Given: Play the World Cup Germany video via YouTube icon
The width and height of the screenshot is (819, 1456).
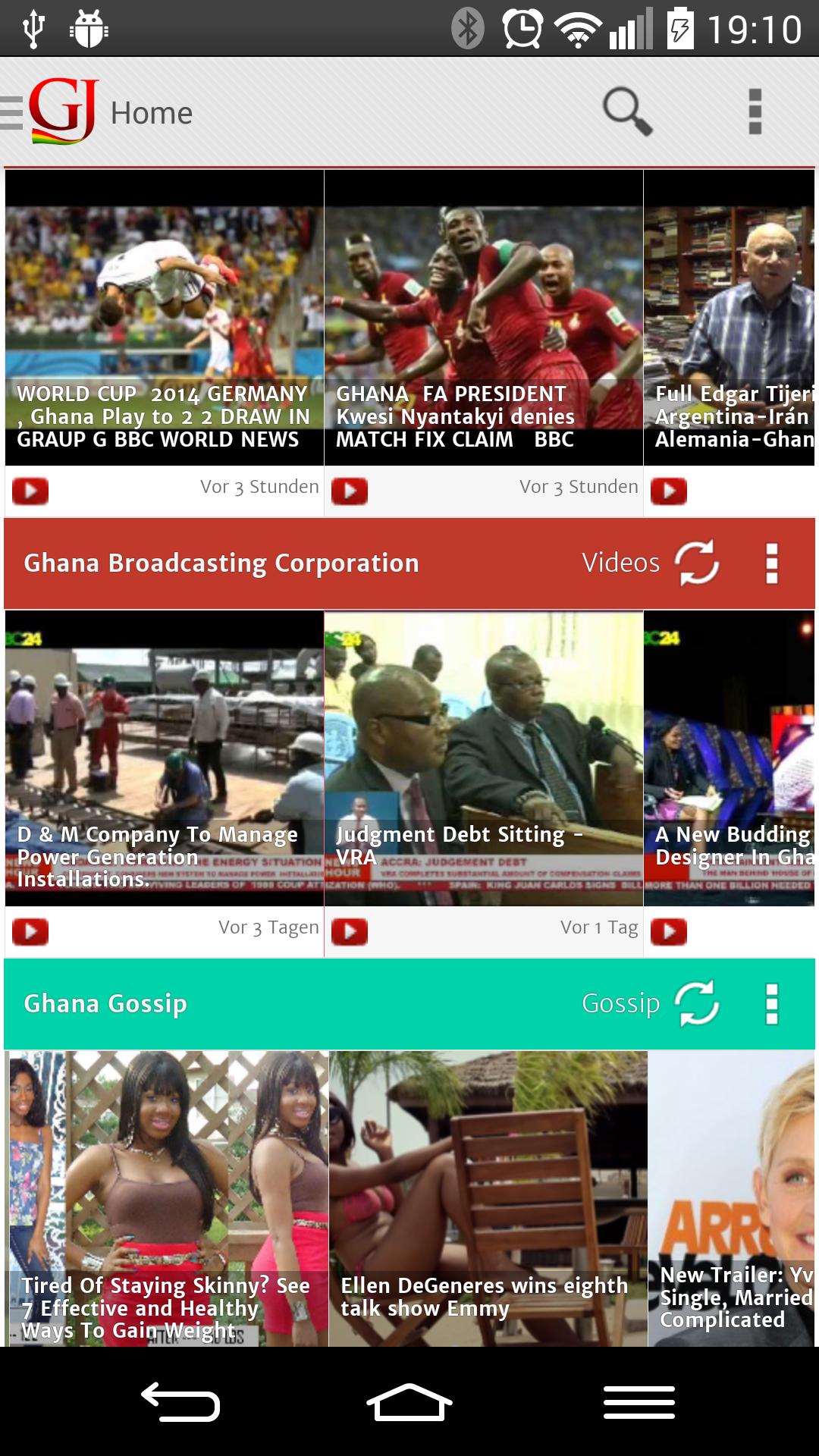Looking at the screenshot, I should pyautogui.click(x=30, y=490).
